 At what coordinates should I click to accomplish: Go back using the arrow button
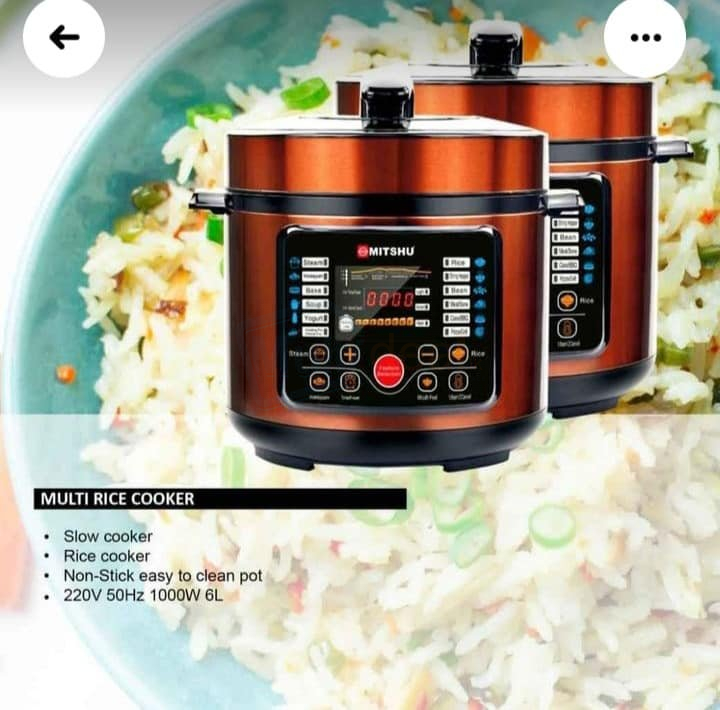tap(64, 38)
